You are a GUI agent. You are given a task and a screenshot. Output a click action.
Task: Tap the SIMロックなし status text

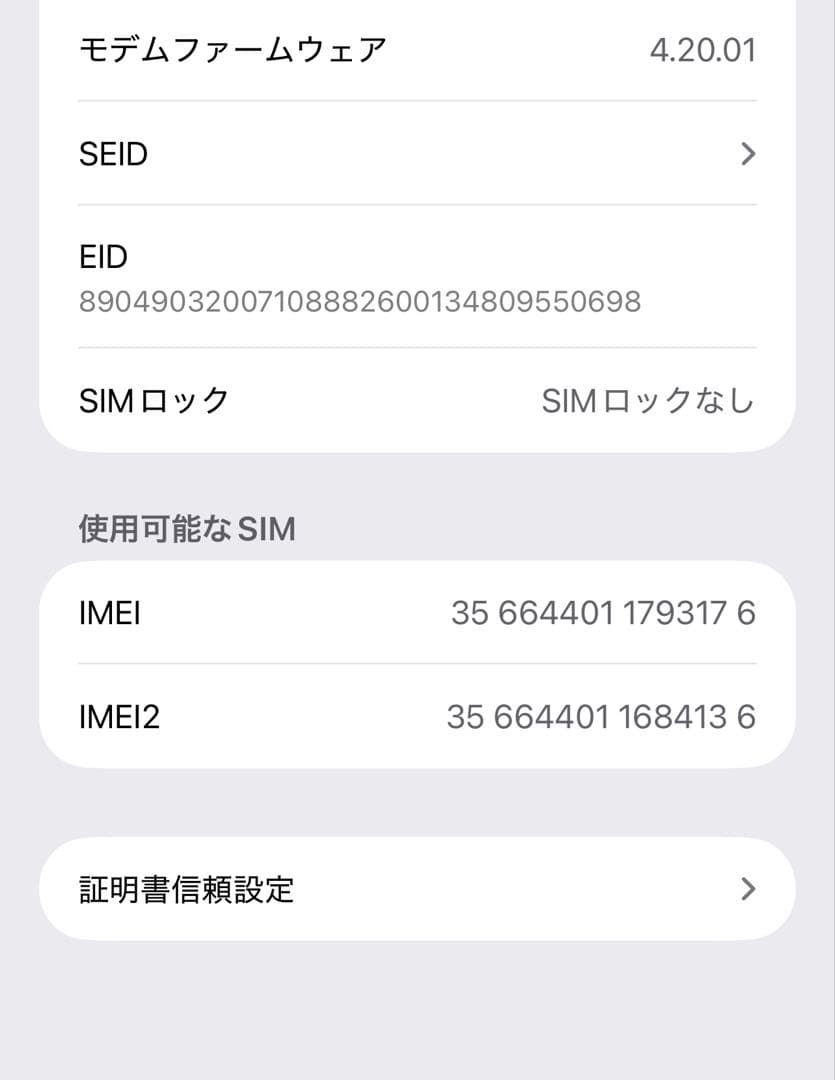click(650, 399)
